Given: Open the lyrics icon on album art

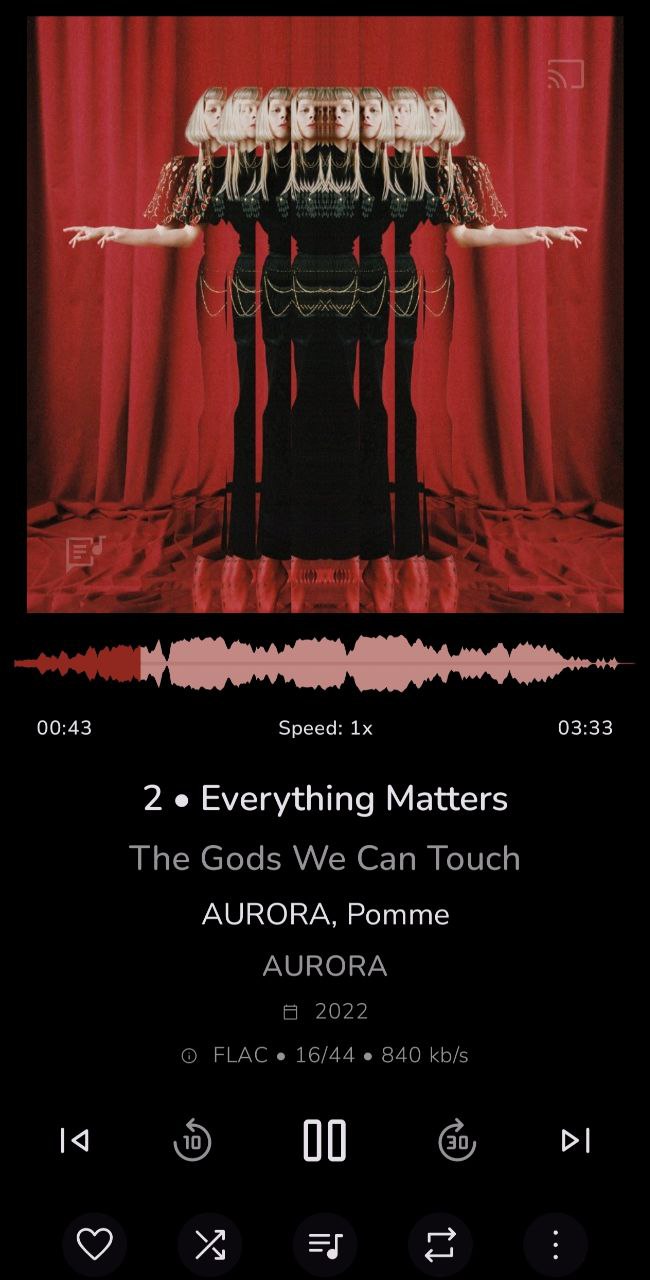Looking at the screenshot, I should (85, 552).
